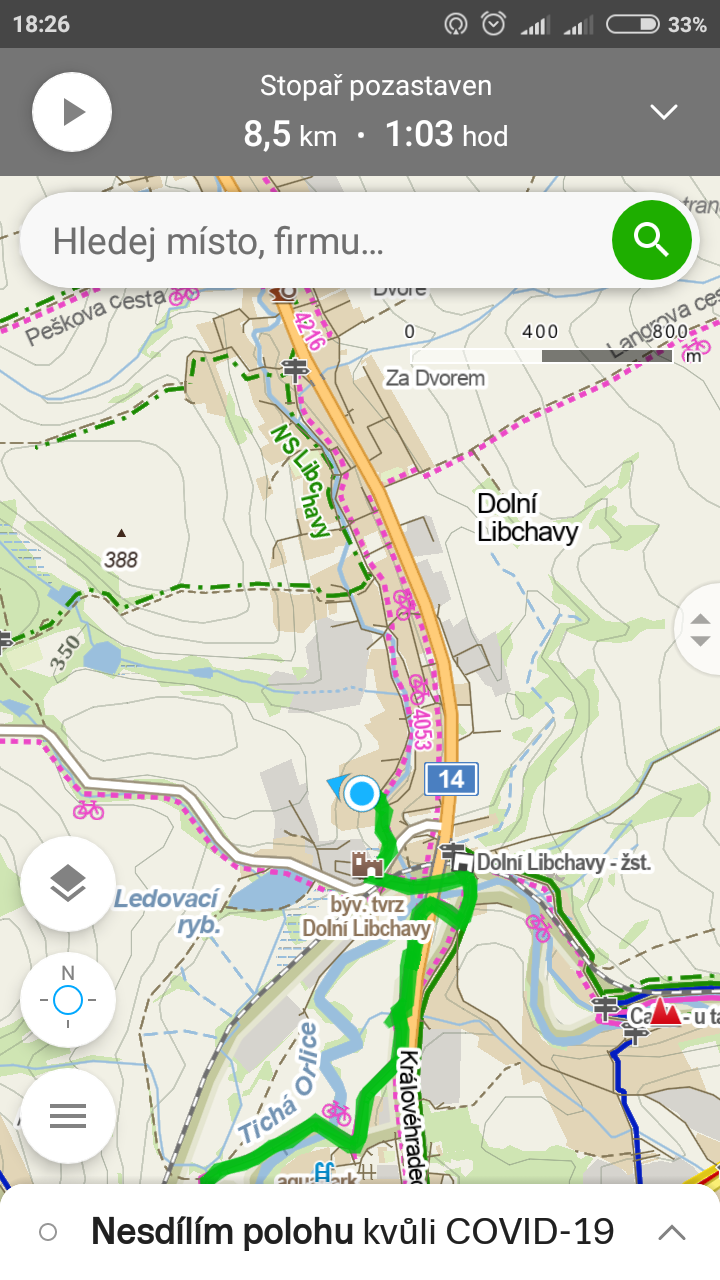
Task: Resume the paused tracker with the play button
Action: point(72,111)
